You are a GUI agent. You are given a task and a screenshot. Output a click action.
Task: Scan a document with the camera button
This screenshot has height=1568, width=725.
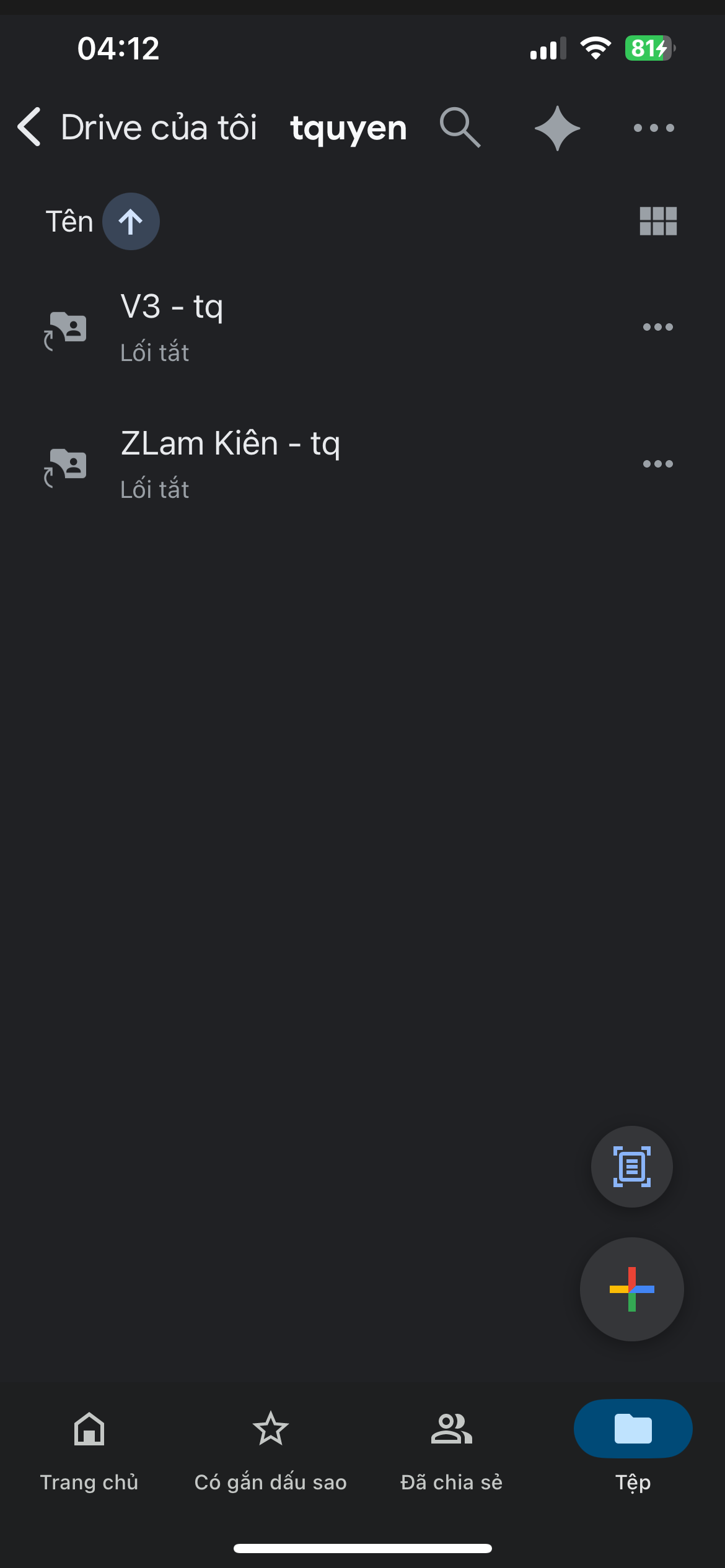631,1167
